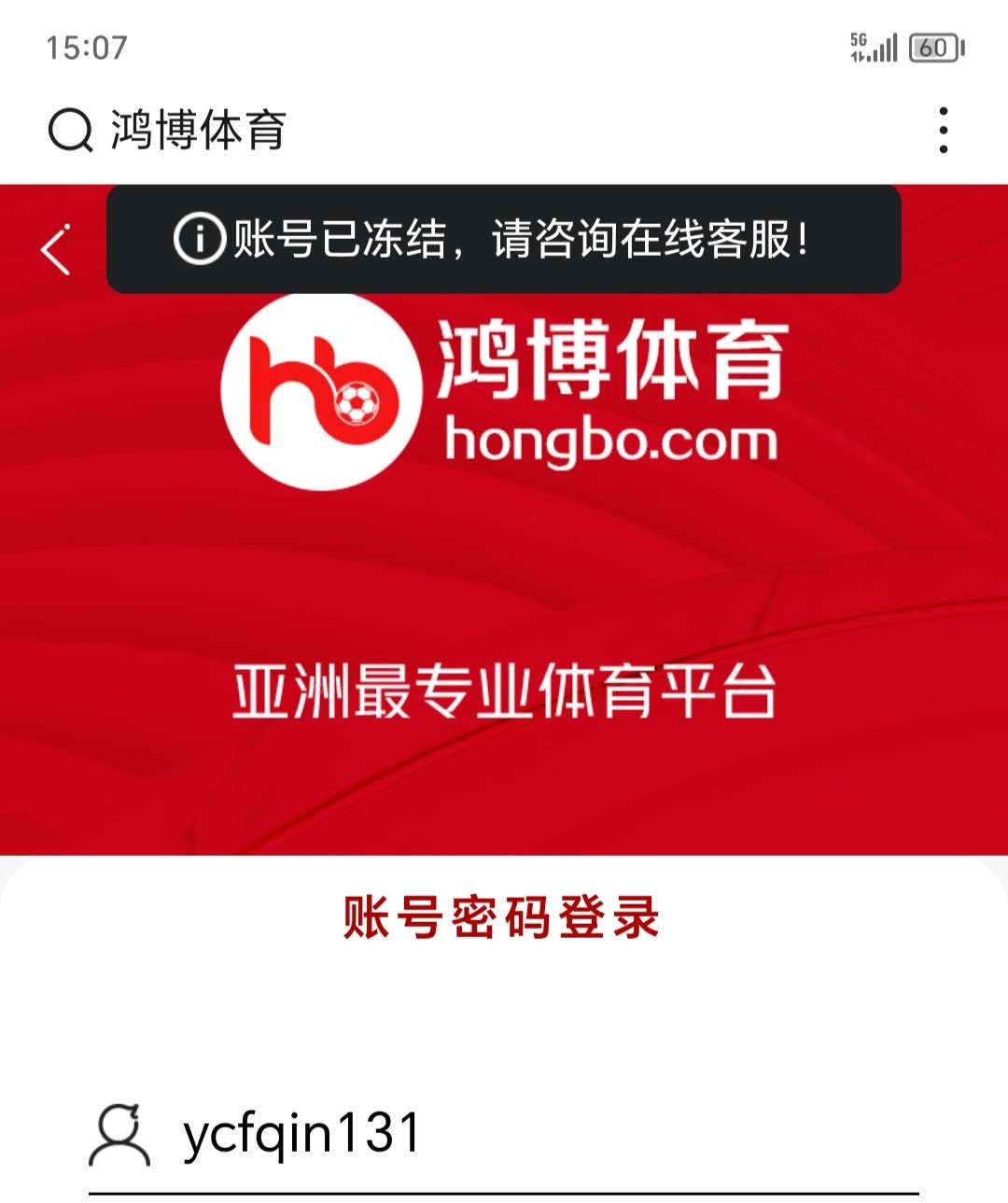
Task: Tap the search icon beside 鸿博体育
Action: coord(70,130)
